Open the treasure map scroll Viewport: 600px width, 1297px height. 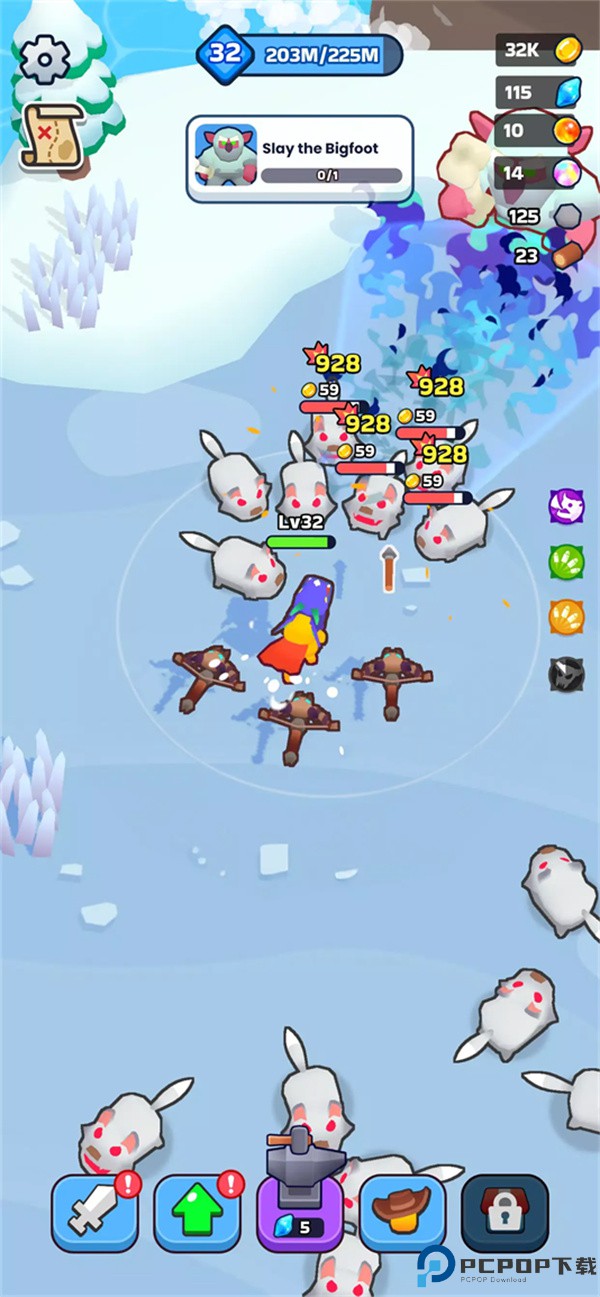click(x=52, y=134)
